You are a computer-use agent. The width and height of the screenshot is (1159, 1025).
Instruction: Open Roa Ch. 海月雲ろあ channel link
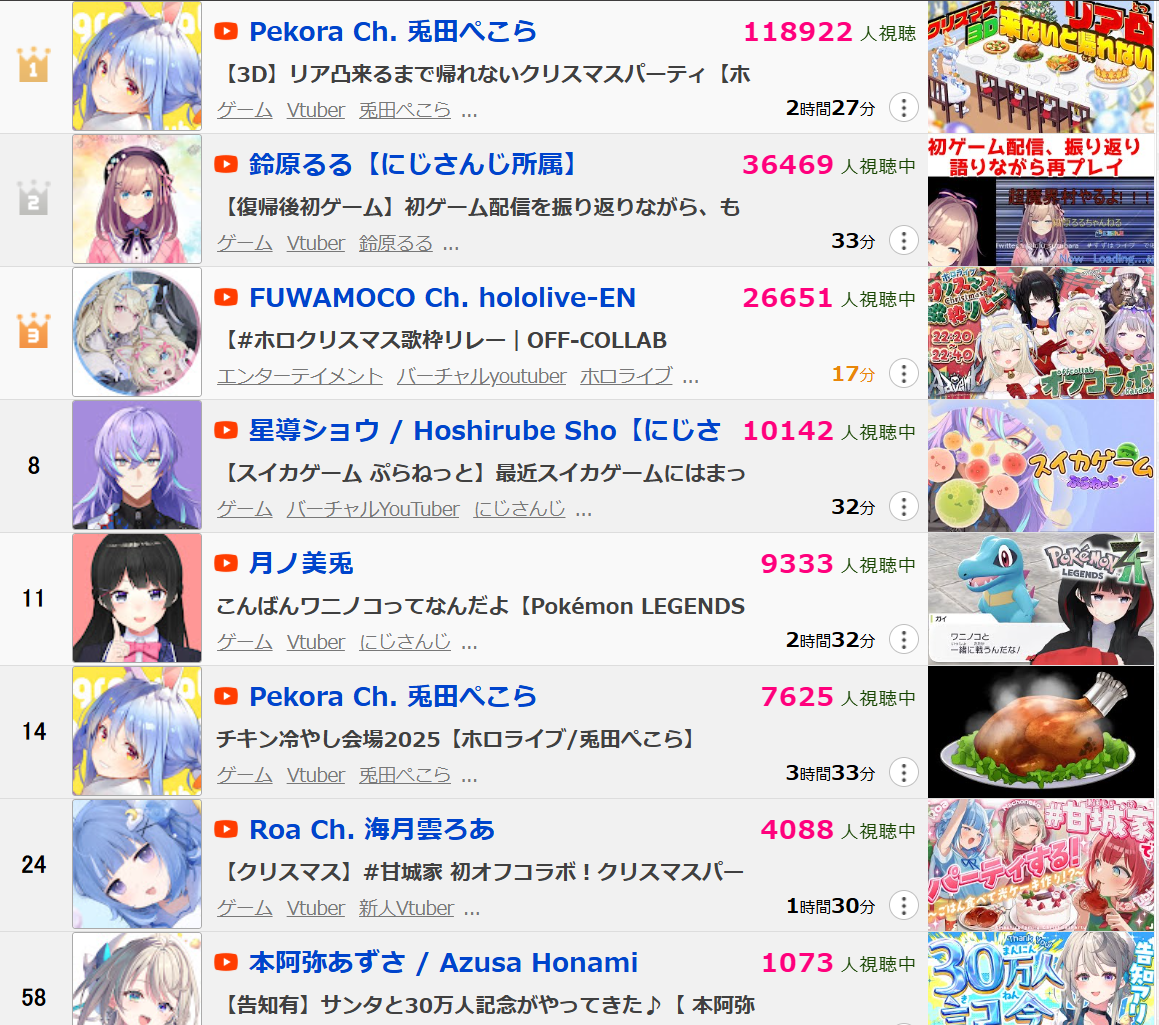coord(371,830)
